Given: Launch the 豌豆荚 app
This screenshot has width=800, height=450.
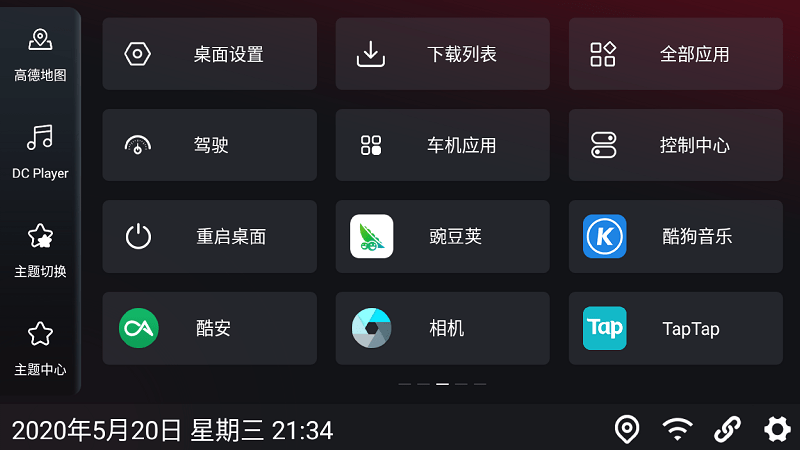Looking at the screenshot, I should coord(442,237).
